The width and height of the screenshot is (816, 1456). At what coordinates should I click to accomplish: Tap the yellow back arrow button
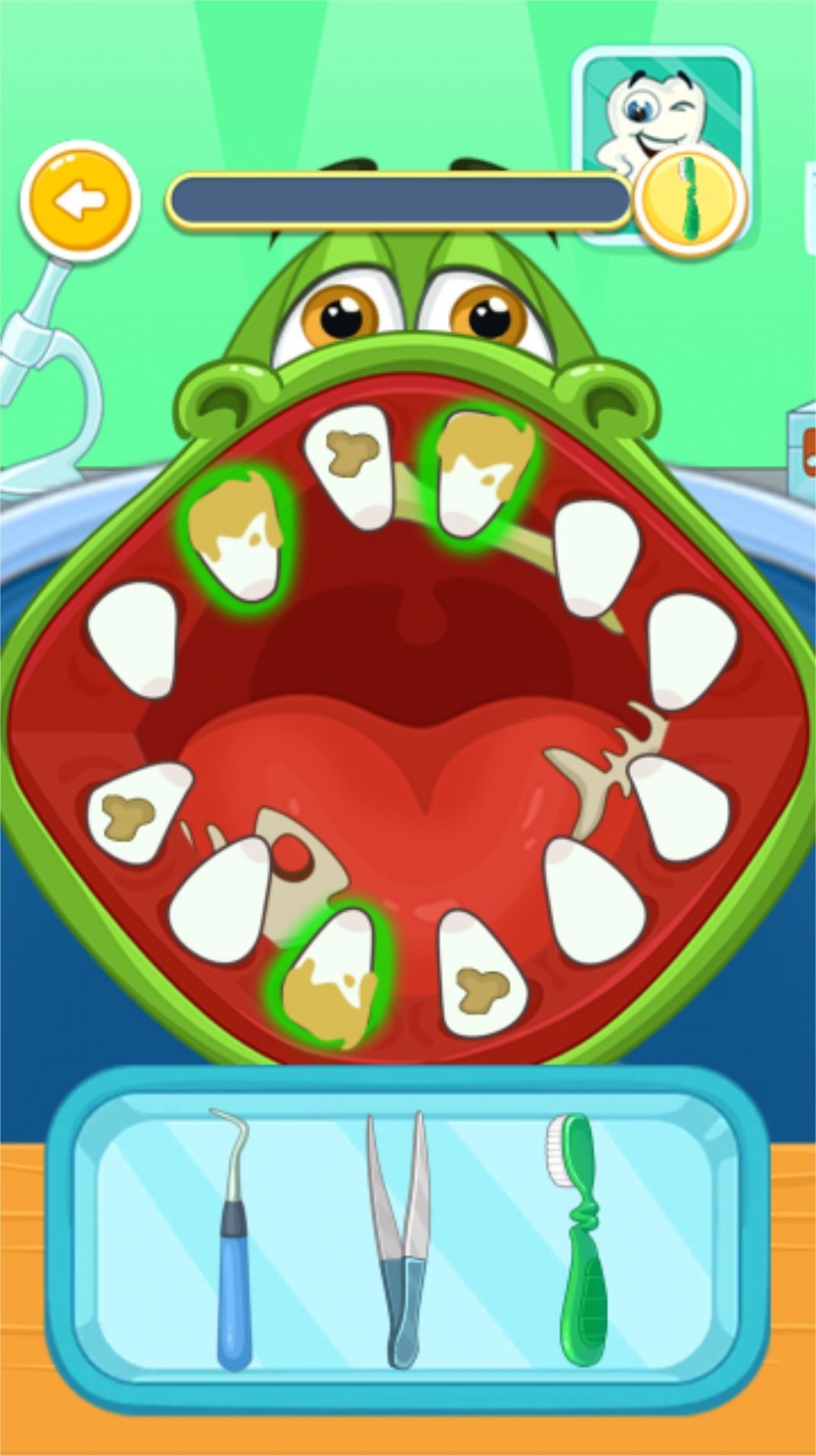coord(79,201)
